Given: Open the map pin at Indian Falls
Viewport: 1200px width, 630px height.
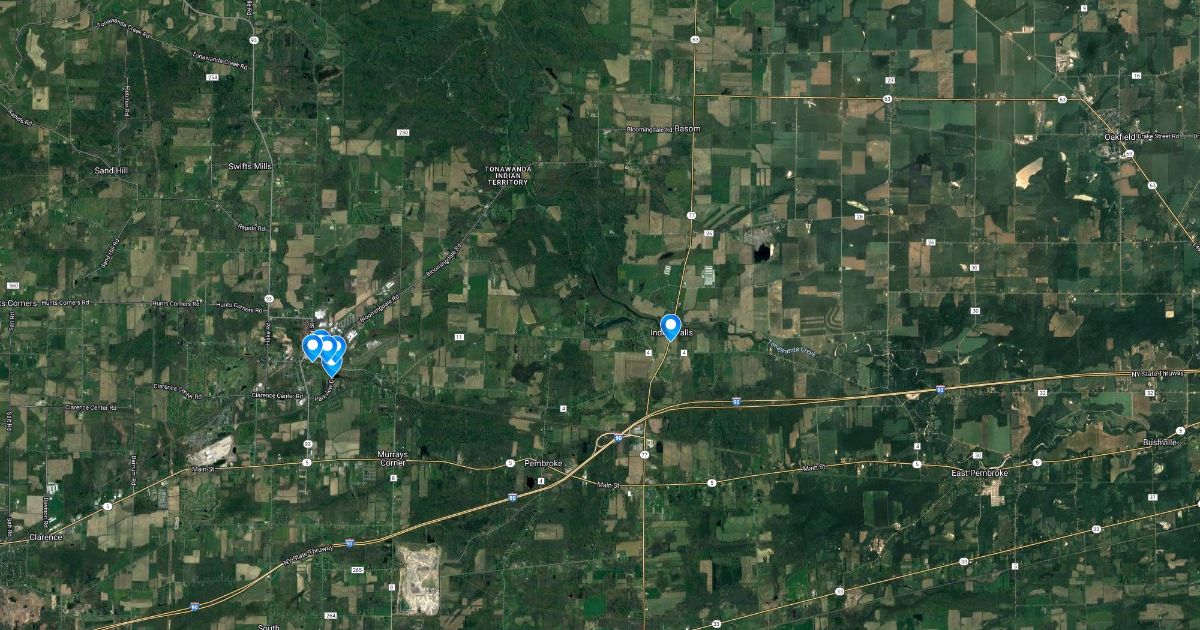Looking at the screenshot, I should click(671, 325).
